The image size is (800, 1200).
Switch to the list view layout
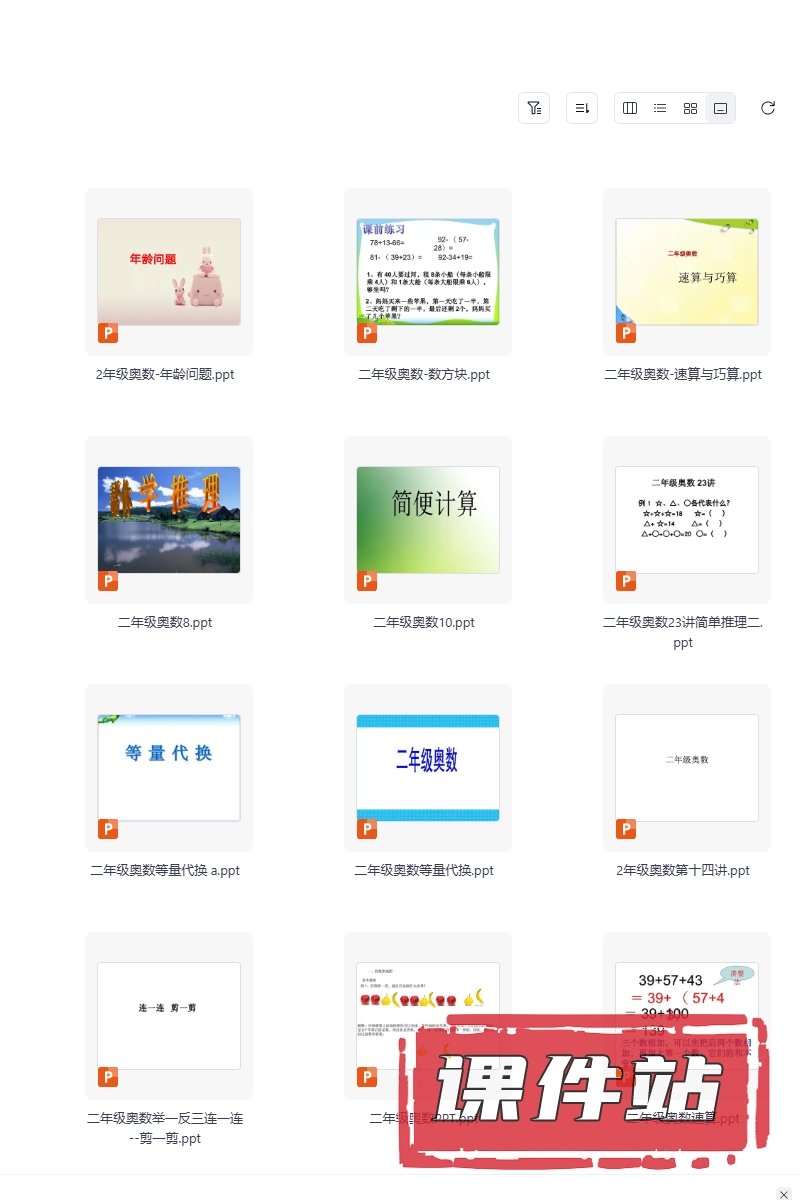pos(660,108)
